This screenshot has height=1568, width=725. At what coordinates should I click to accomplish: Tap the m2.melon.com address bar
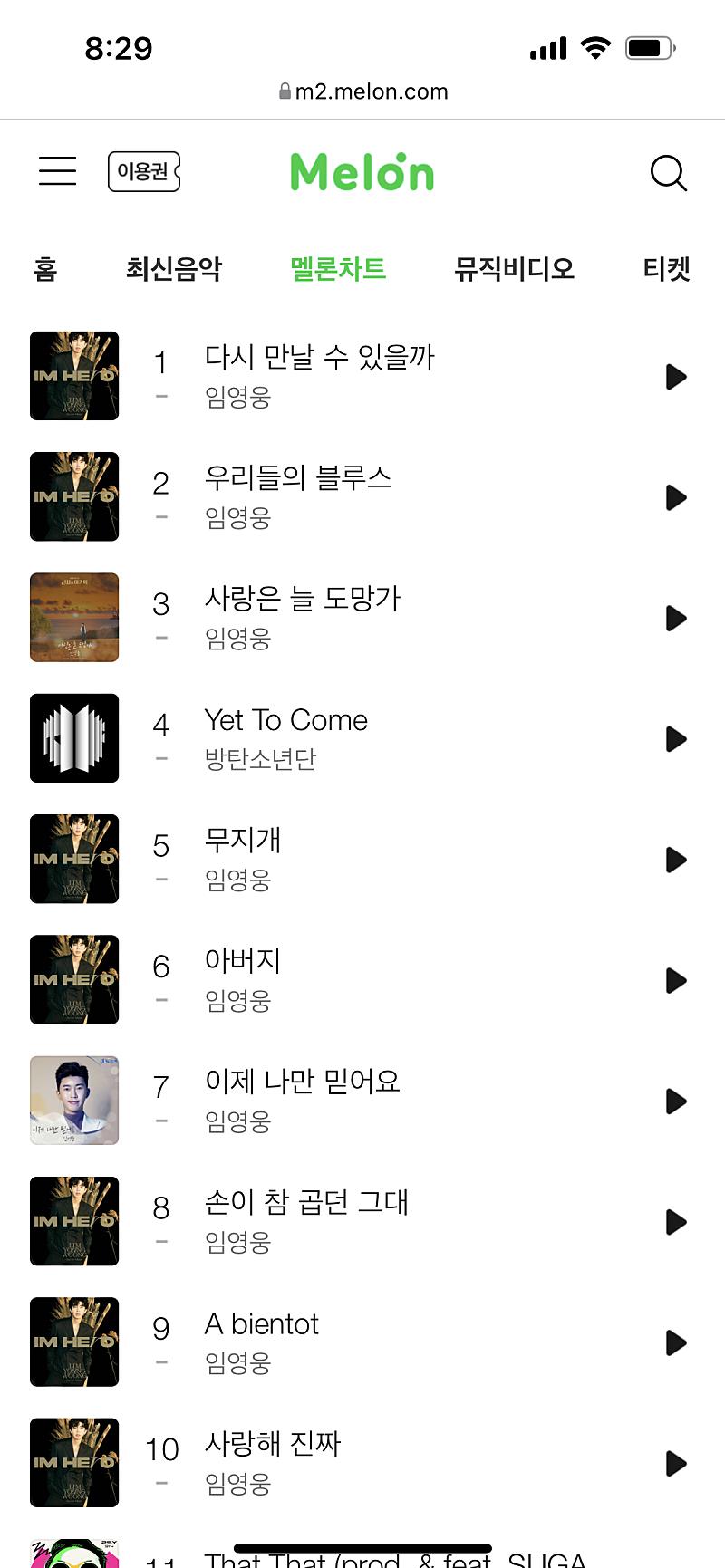(x=362, y=91)
